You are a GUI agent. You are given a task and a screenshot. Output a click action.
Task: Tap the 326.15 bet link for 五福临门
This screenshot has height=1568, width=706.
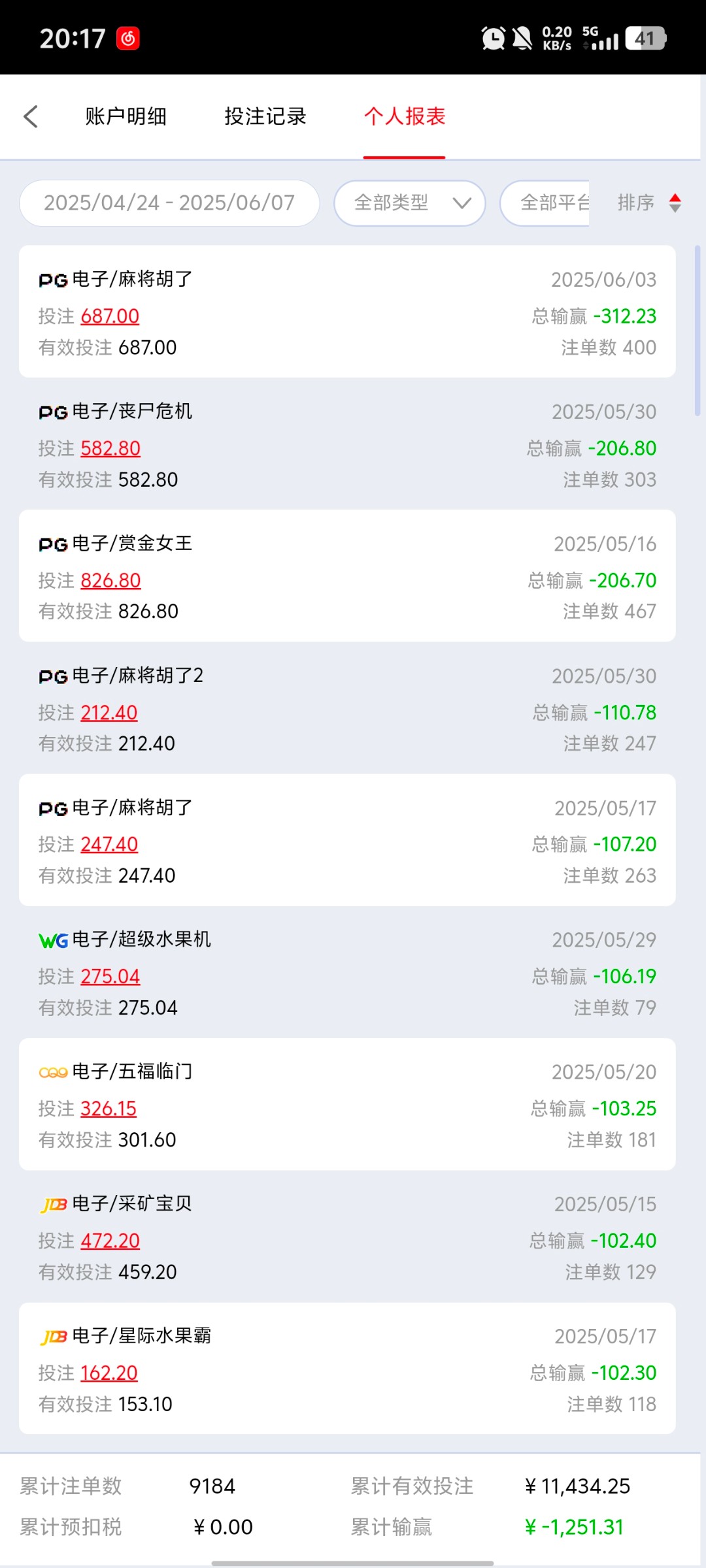click(109, 1109)
